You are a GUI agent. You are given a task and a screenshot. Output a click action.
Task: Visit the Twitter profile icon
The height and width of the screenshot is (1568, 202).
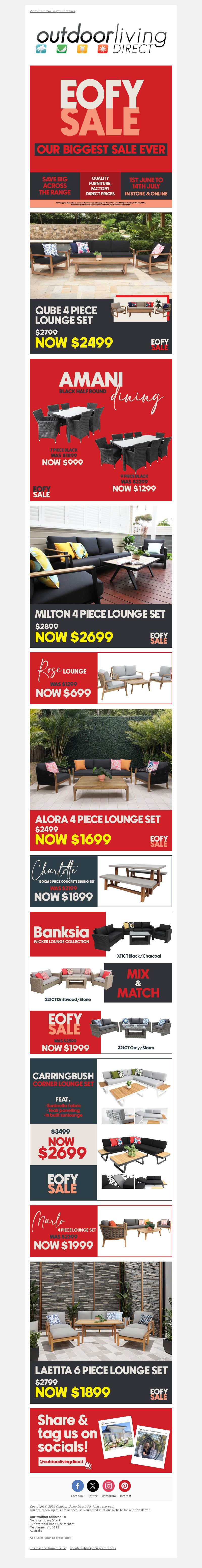93,1485
